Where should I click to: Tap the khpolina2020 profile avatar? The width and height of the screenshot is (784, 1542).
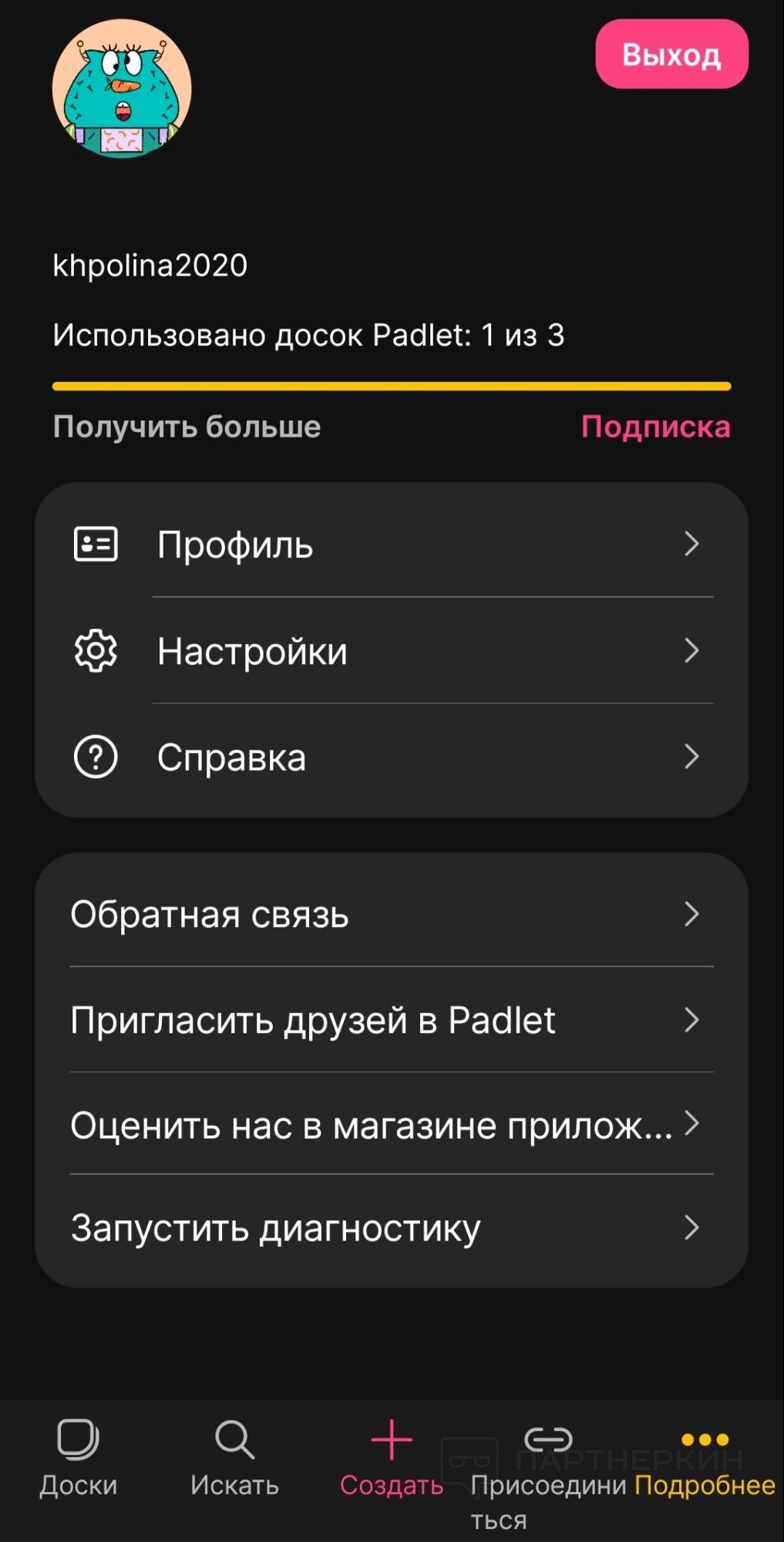[122, 89]
